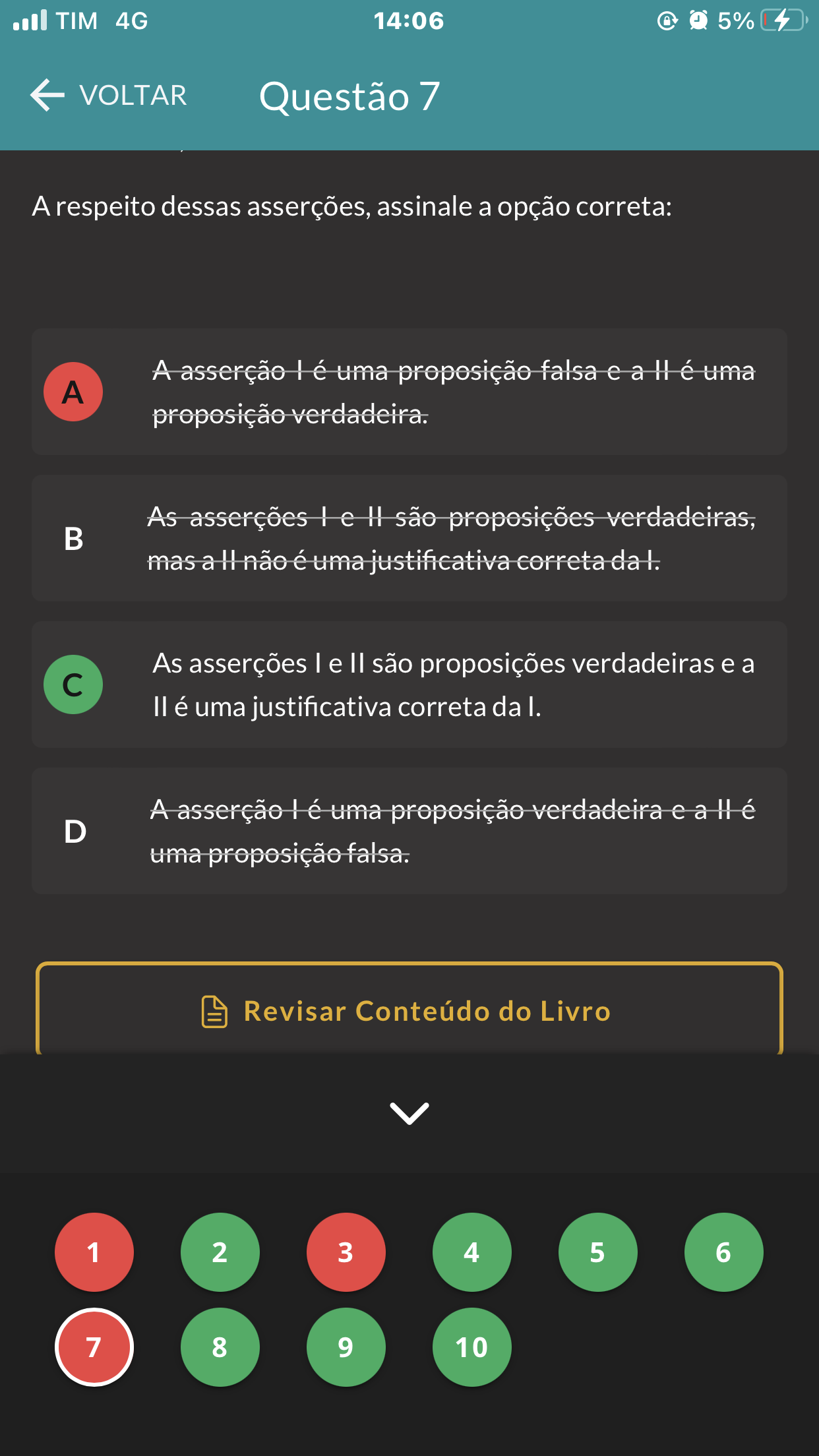
Task: Open question 6
Action: pyautogui.click(x=724, y=1252)
